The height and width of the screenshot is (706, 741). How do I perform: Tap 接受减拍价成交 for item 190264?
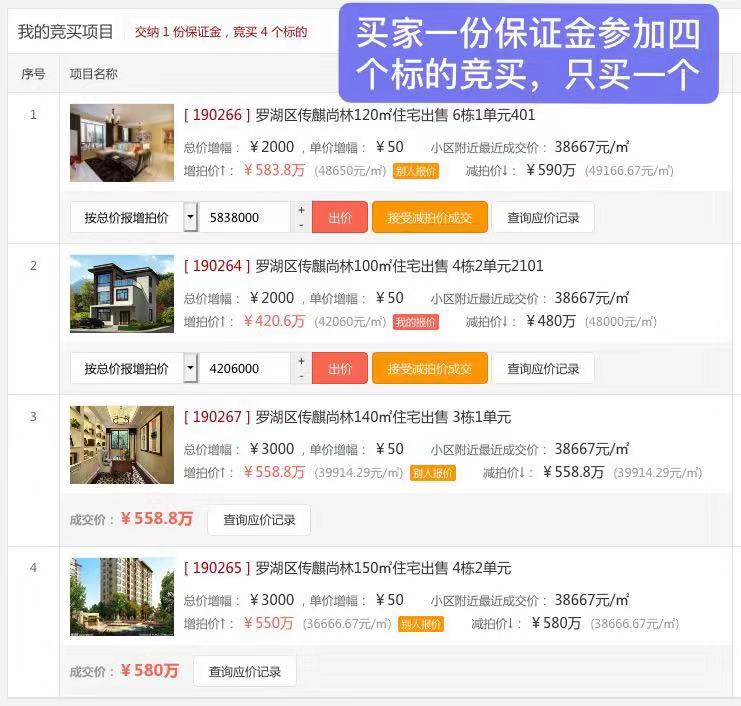pyautogui.click(x=429, y=368)
